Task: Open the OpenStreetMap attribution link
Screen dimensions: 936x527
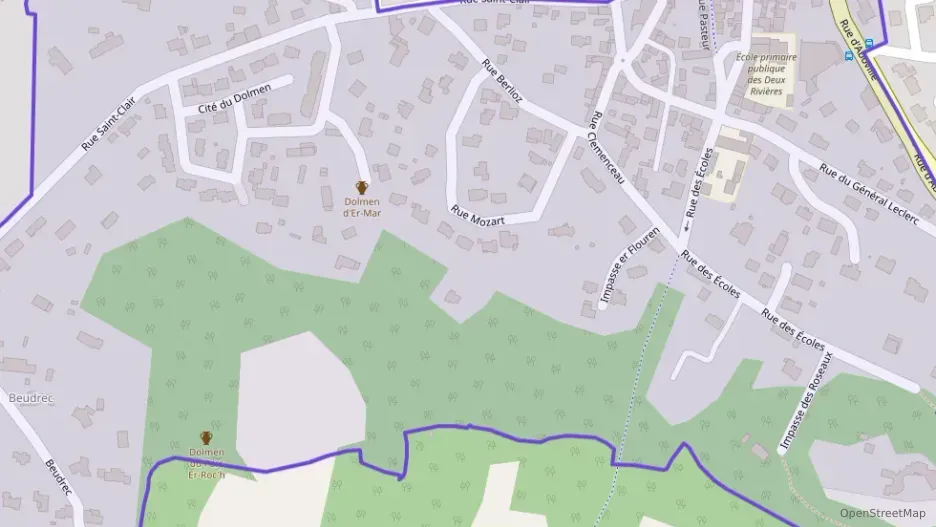Action: tap(882, 513)
